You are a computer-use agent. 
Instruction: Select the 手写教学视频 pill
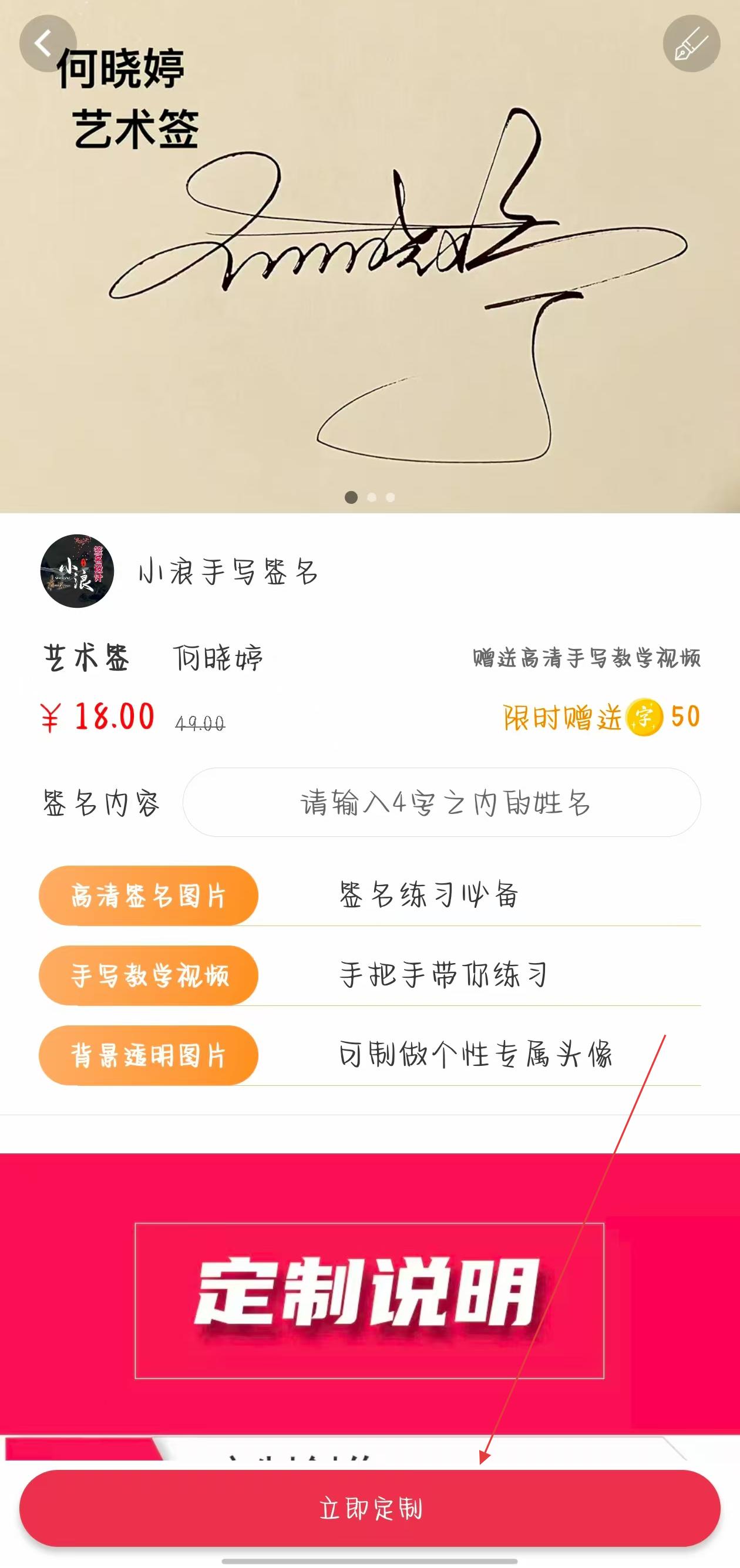coord(149,975)
